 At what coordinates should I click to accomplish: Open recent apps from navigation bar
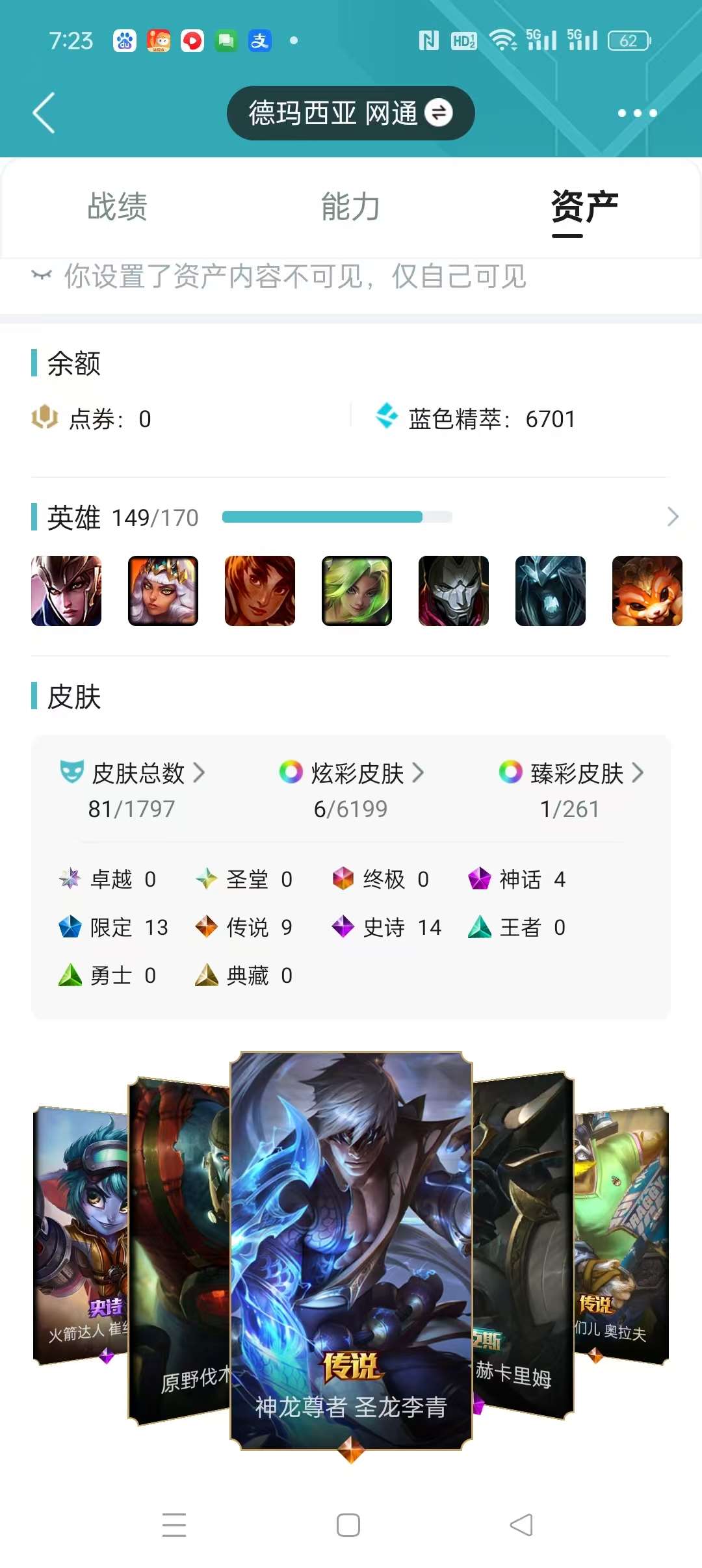[174, 1525]
